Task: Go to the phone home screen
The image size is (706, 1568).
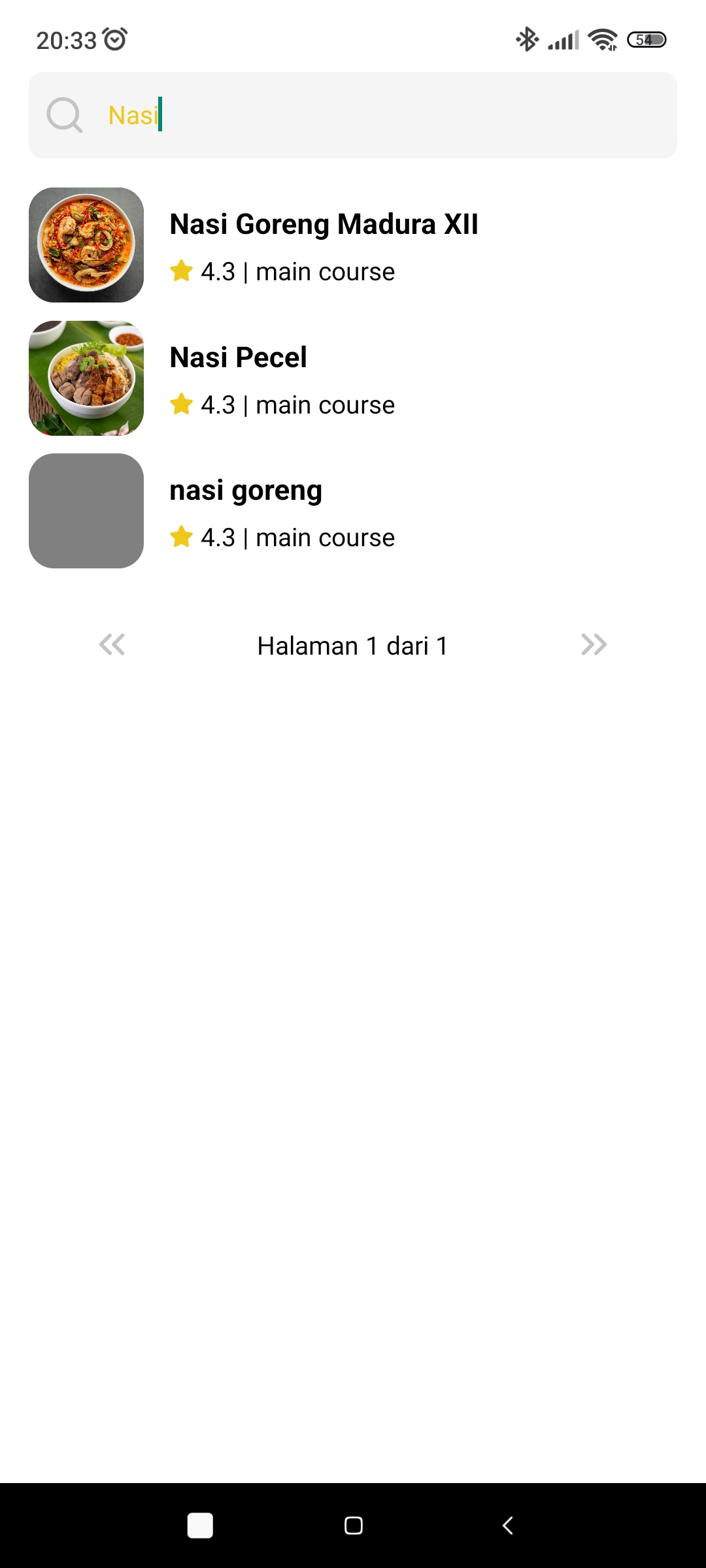Action: click(x=353, y=1526)
